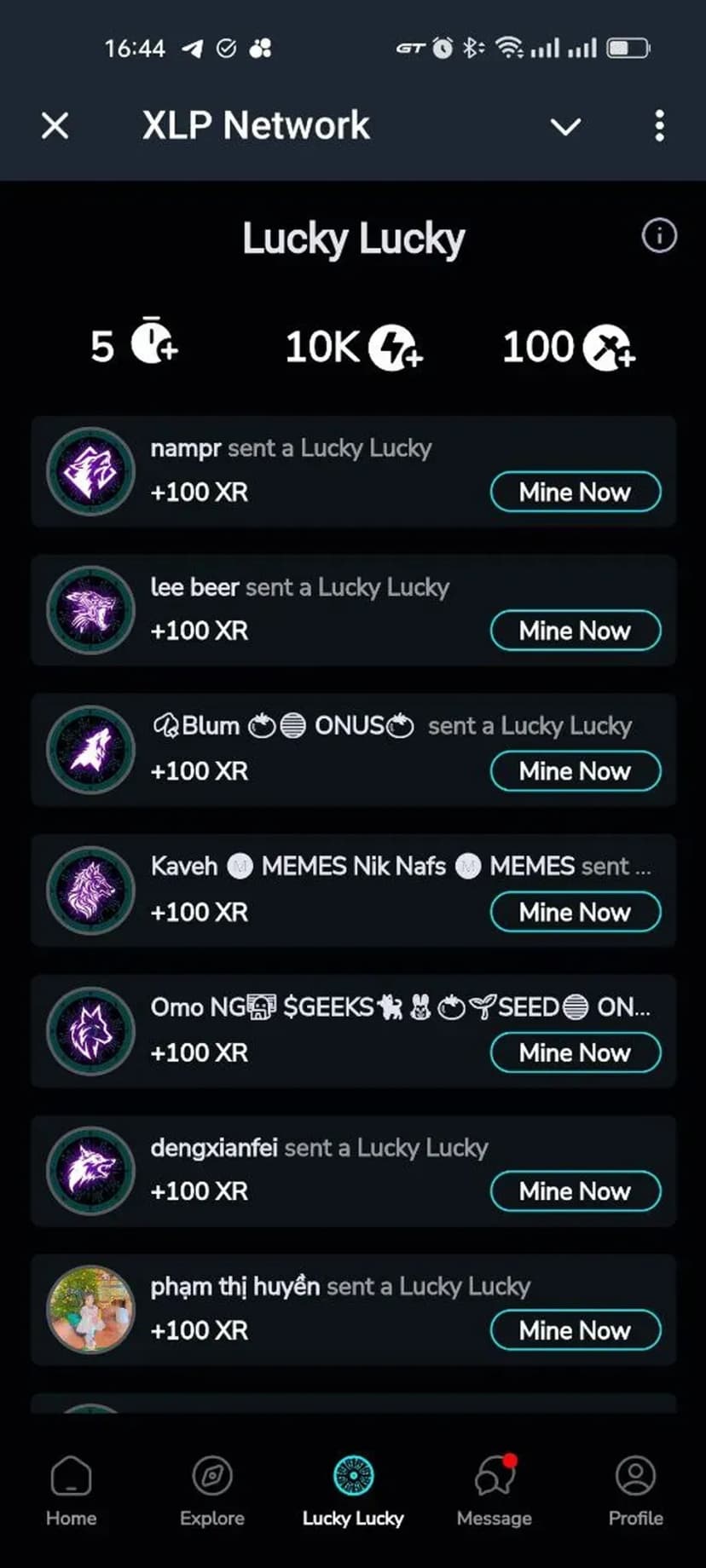Viewport: 706px width, 1568px height.
Task: Show Lucky Lucky info
Action: pos(659,236)
